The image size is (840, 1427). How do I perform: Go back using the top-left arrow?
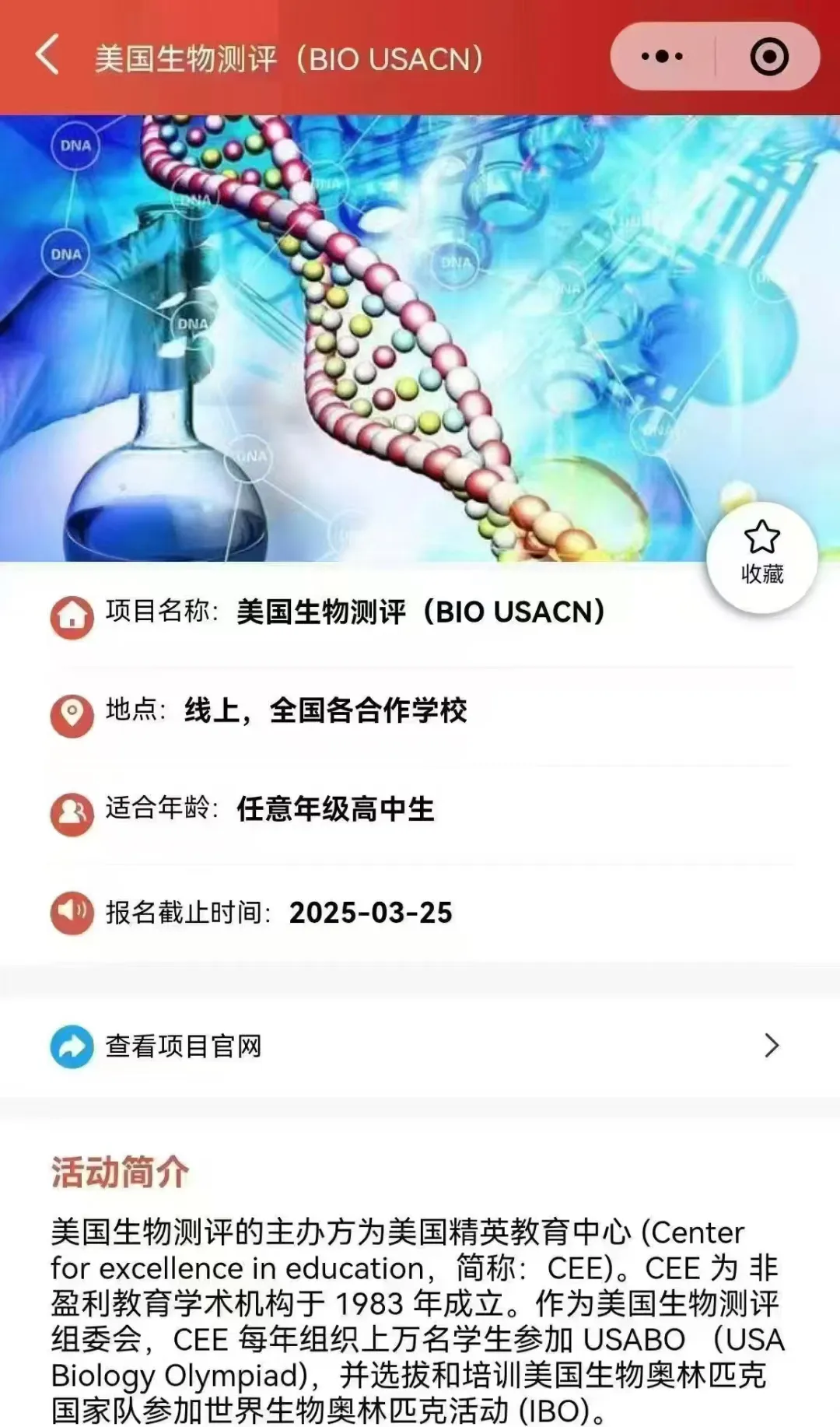48,55
